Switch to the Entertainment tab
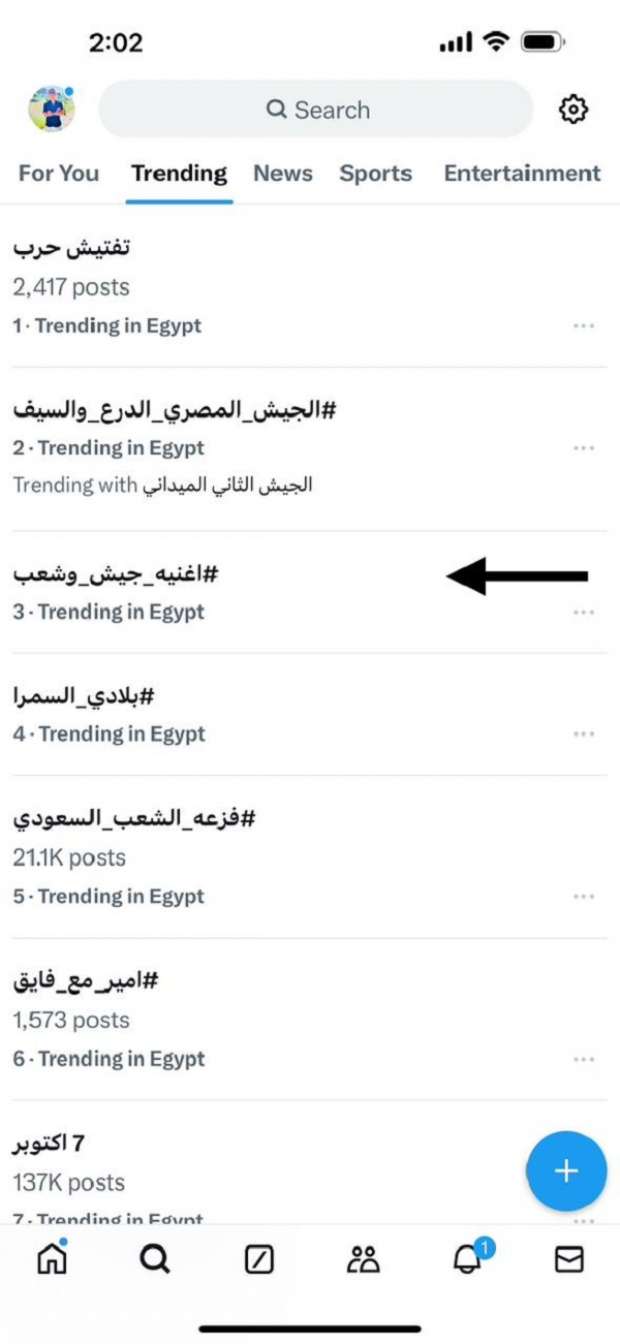The image size is (620, 1344). [x=522, y=173]
